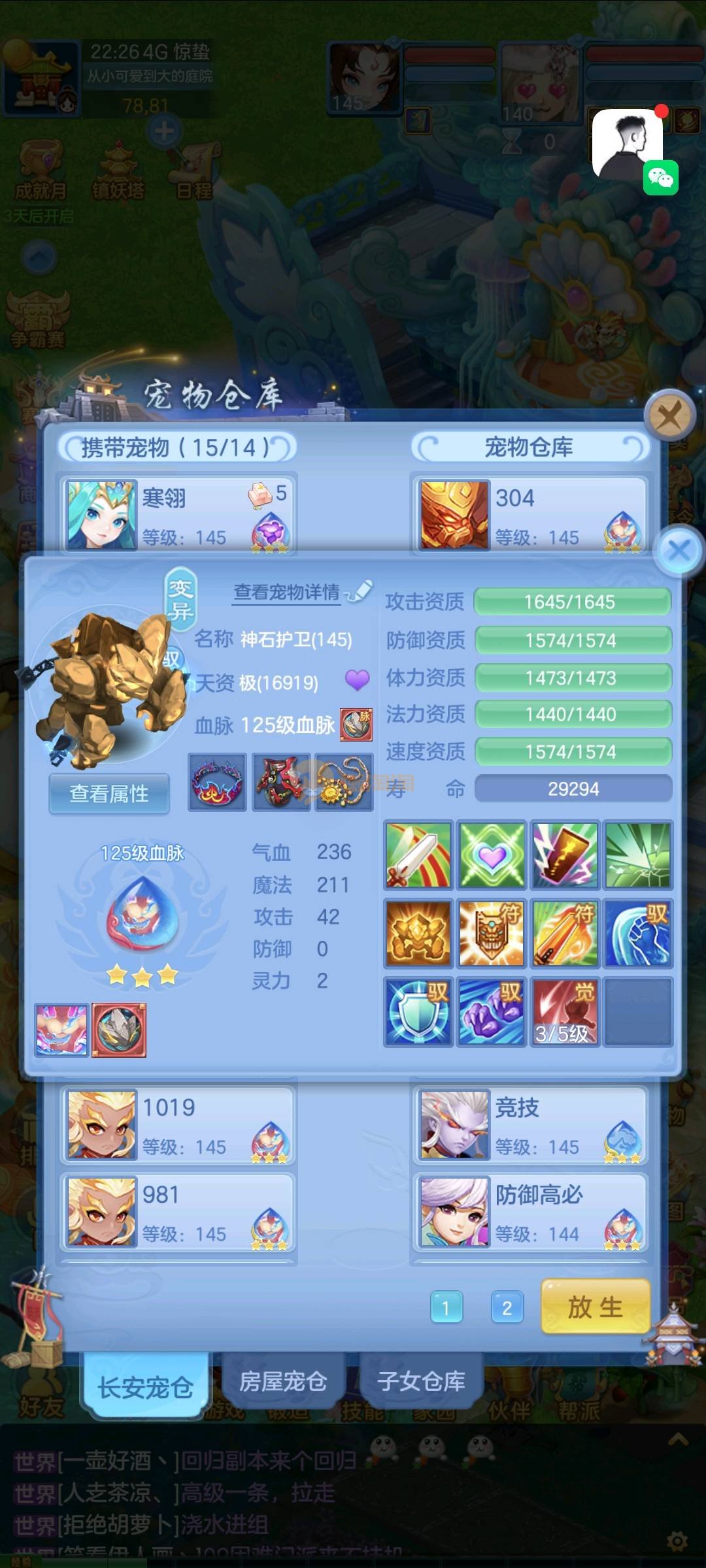Go to page 1 of the warehouse

tap(446, 1308)
